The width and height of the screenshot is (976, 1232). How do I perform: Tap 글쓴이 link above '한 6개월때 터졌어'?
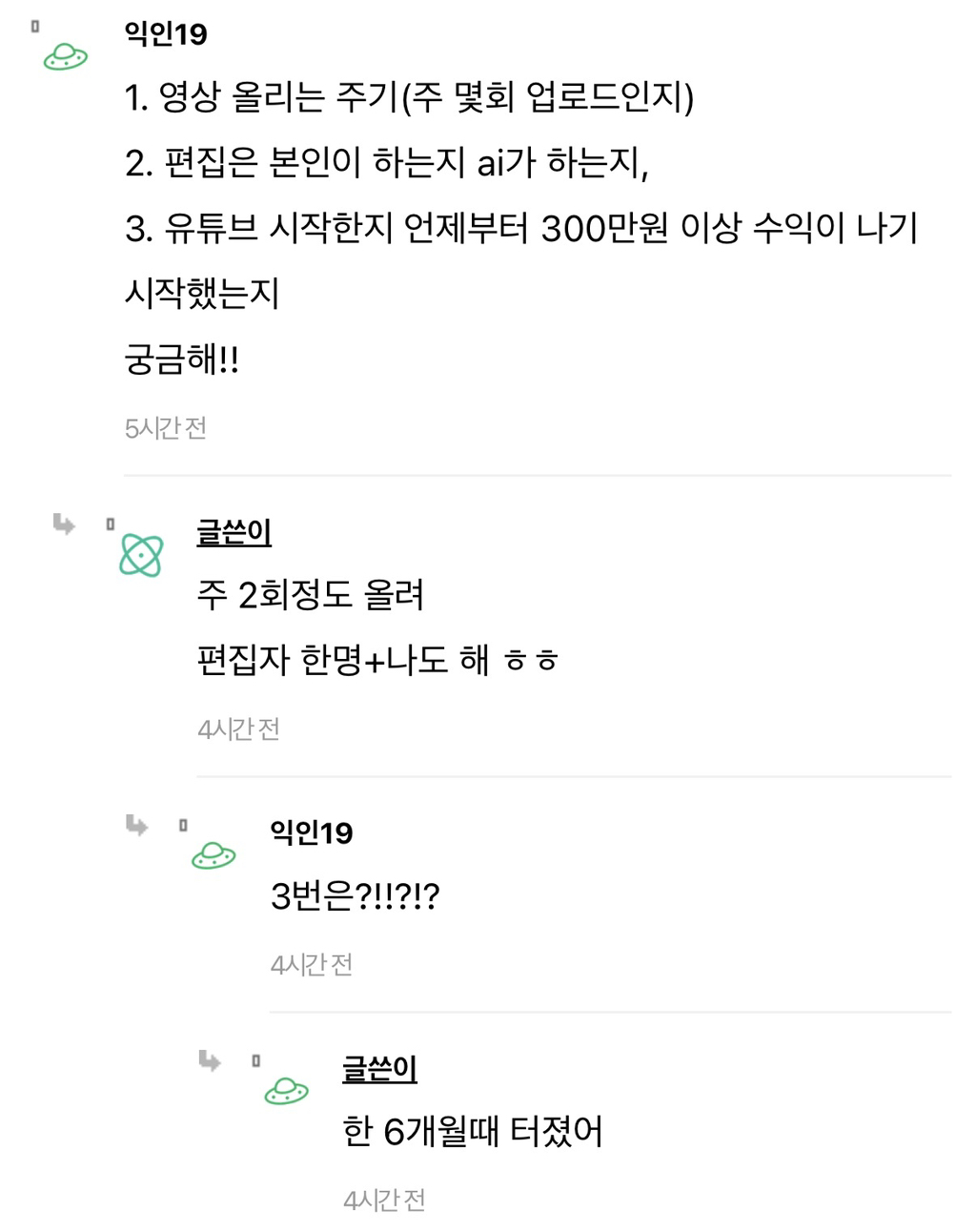[379, 1068]
